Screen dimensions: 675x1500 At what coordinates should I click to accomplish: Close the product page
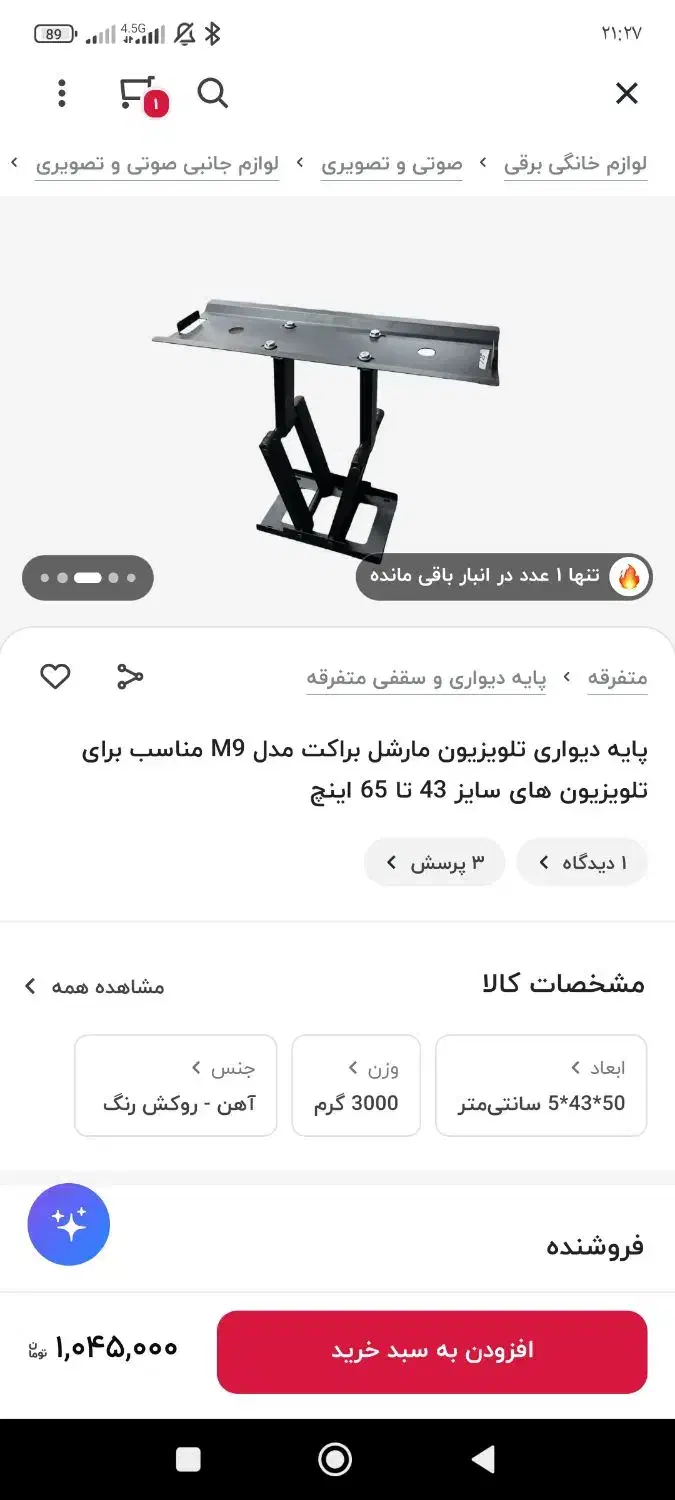pyautogui.click(x=626, y=94)
